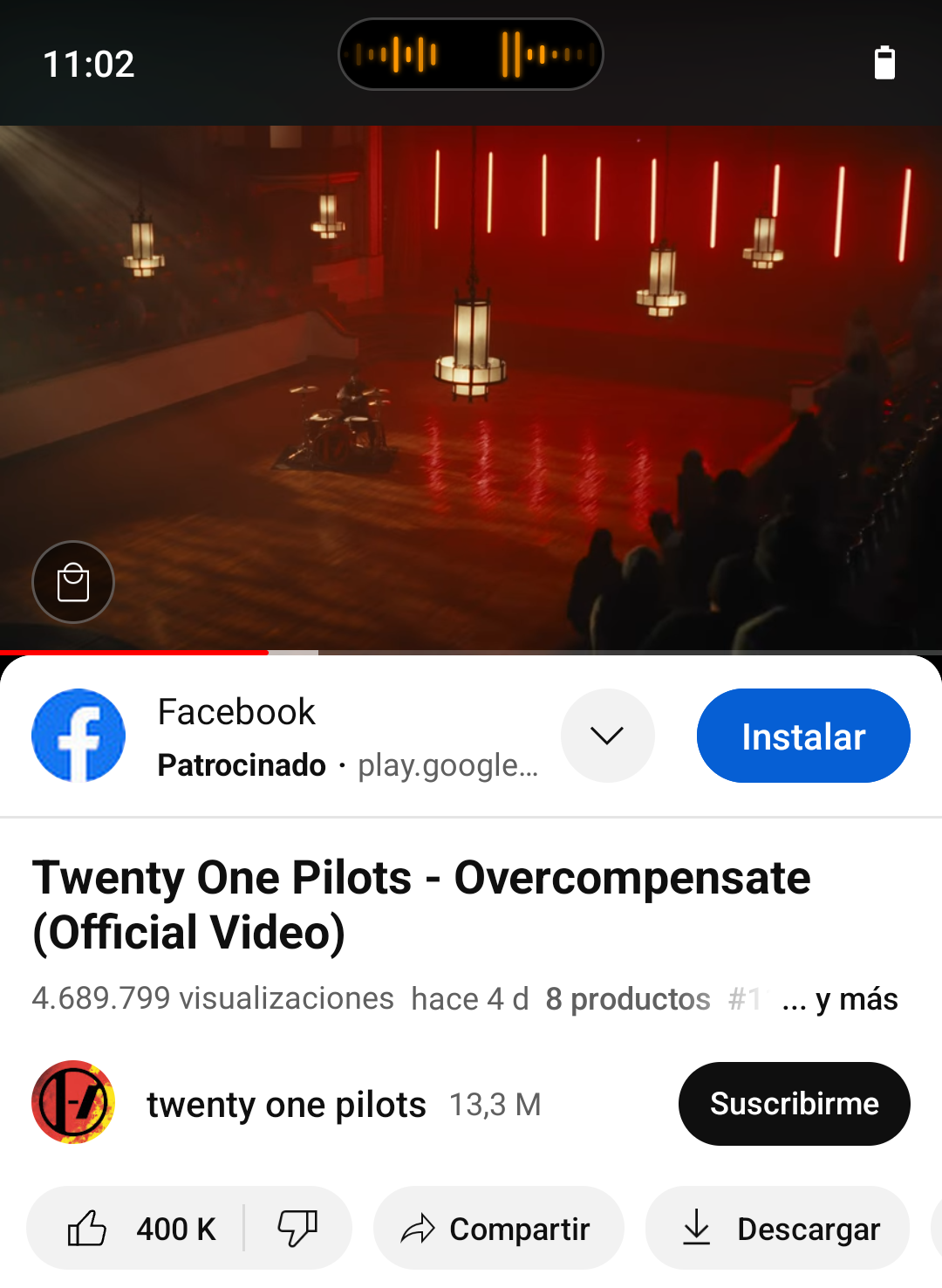
Task: Download the video with Descargar
Action: tap(778, 1229)
